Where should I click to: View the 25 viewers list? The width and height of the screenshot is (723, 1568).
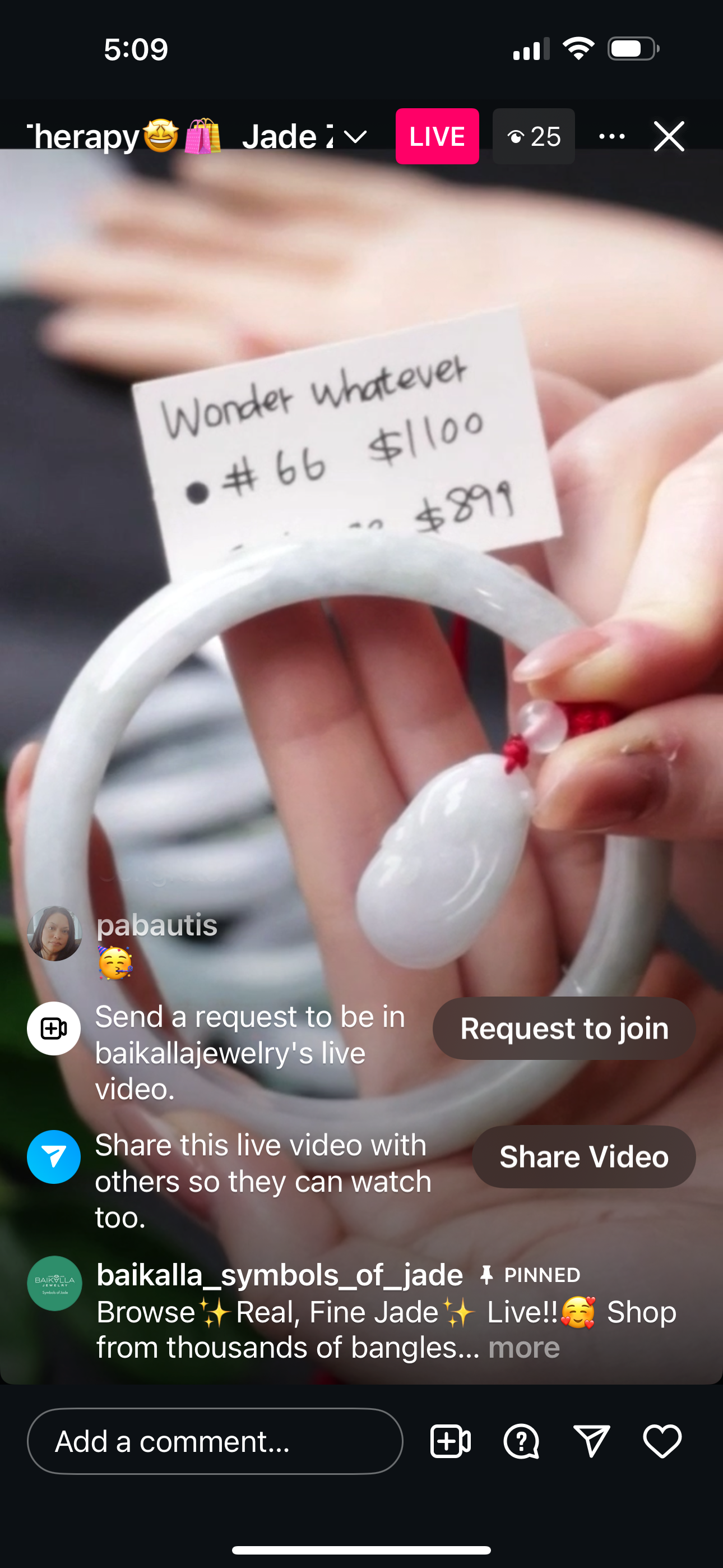coord(534,136)
